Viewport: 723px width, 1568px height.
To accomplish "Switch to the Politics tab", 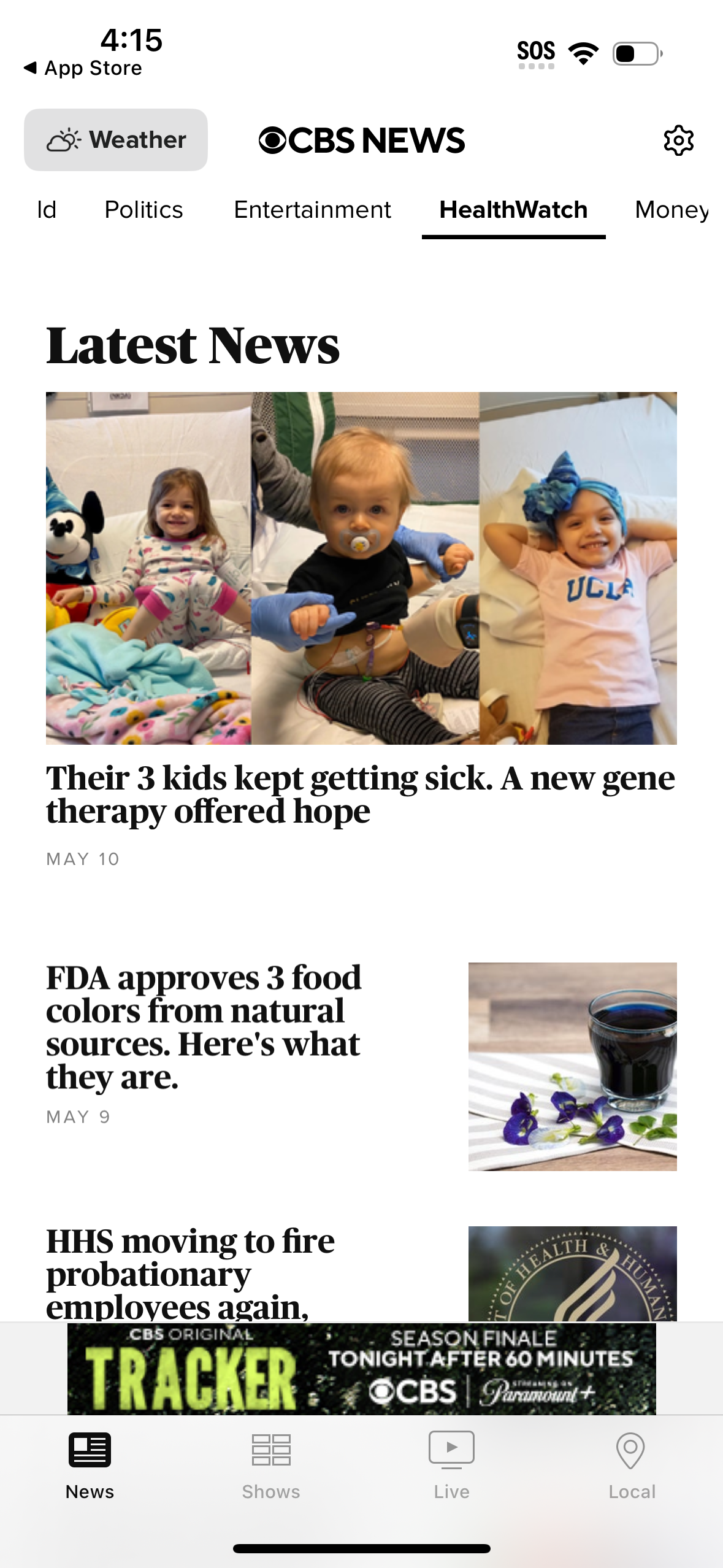I will 143,210.
